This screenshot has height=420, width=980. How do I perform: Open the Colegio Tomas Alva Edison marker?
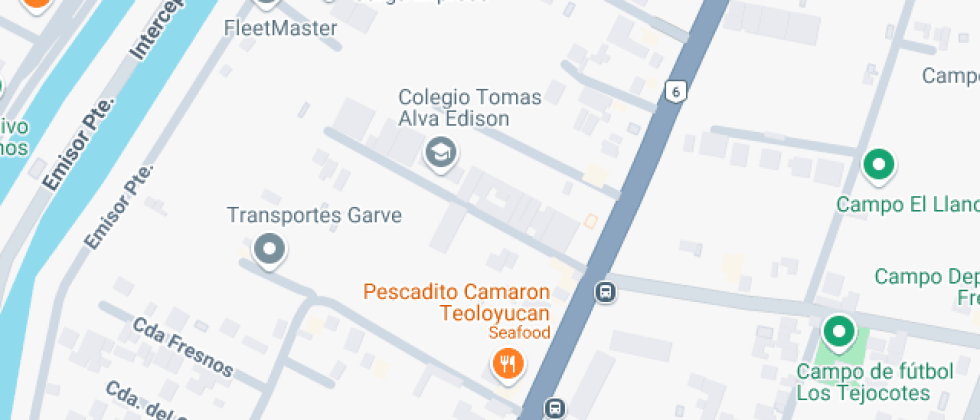click(x=440, y=154)
